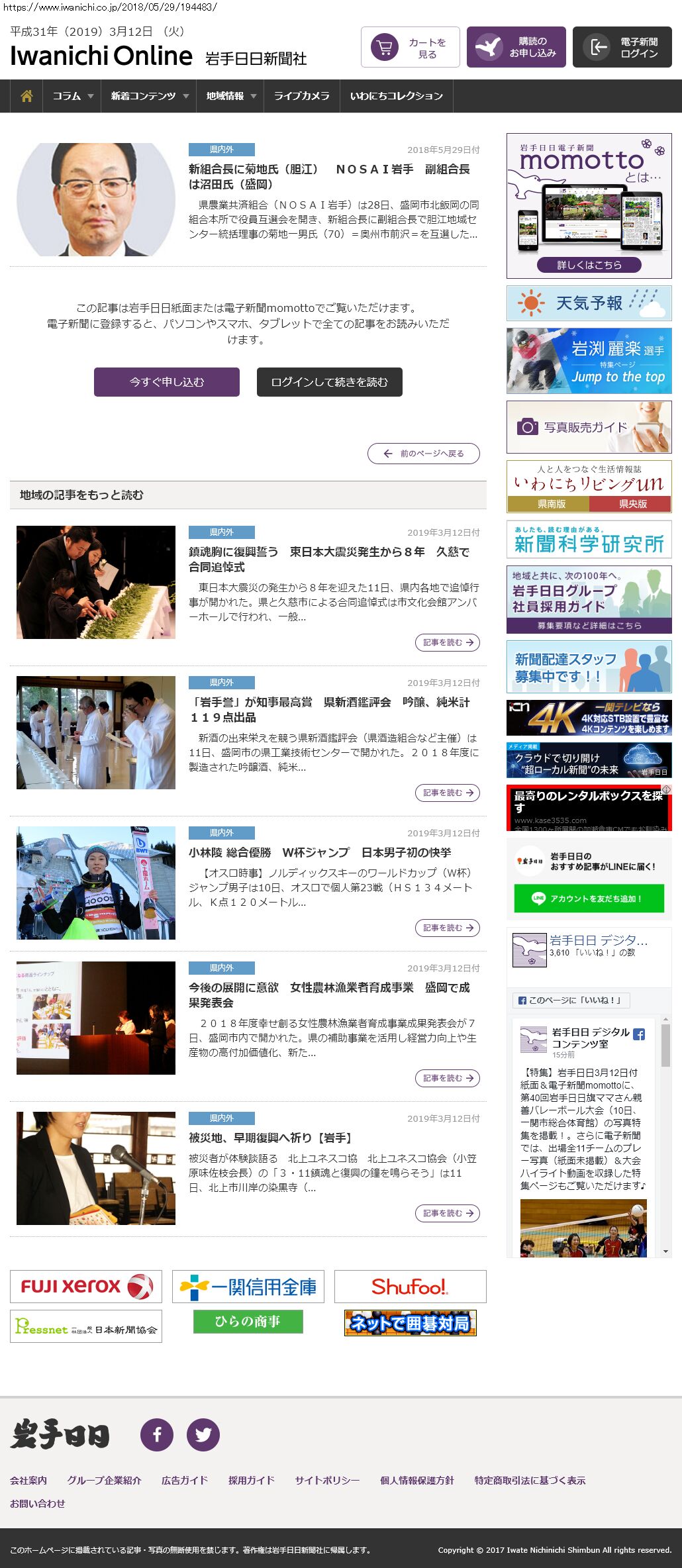Open the 天気予報 weather banner
The width and height of the screenshot is (682, 1568).
[x=589, y=303]
